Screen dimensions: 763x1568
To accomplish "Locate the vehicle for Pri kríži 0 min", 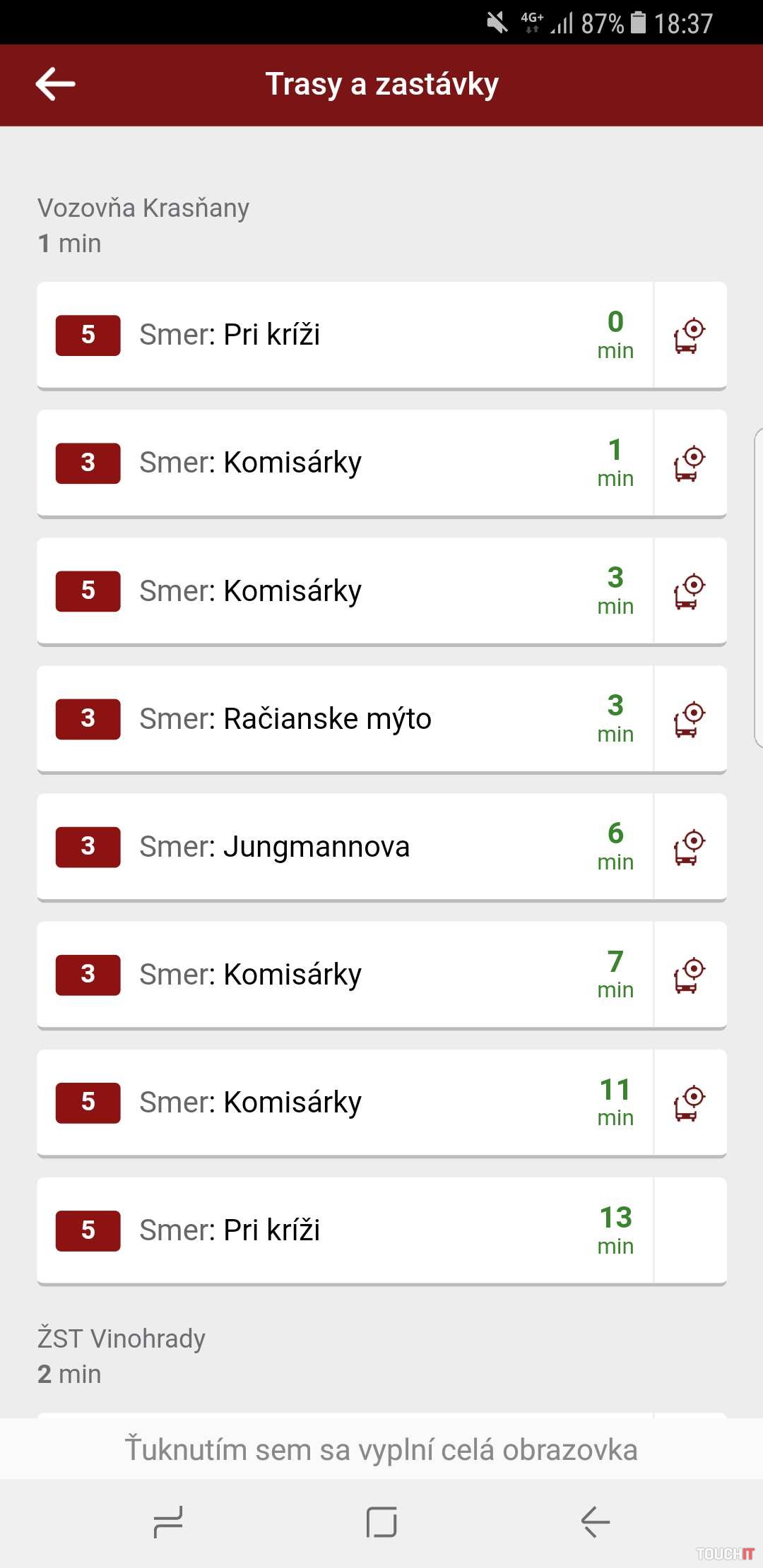I will click(690, 335).
